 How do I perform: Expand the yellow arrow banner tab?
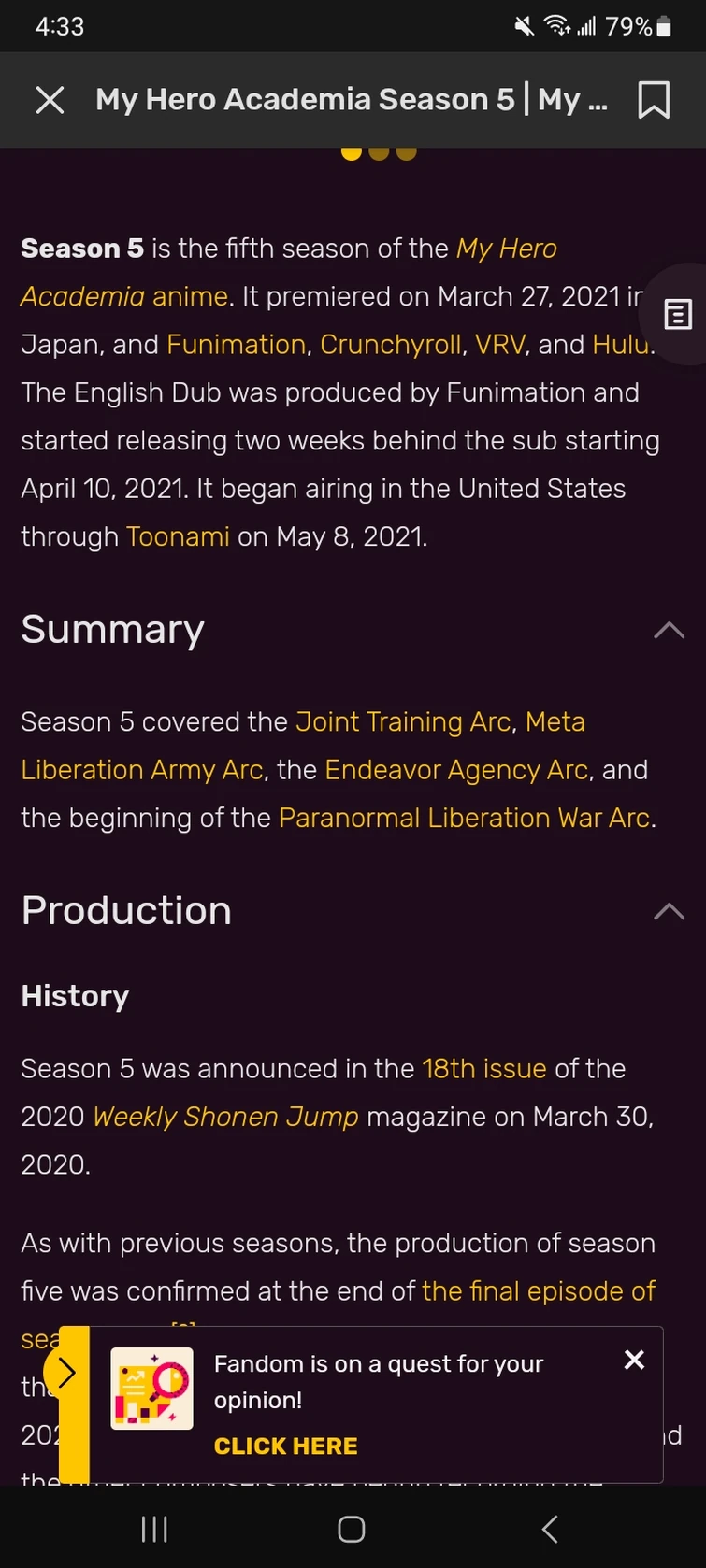65,1373
